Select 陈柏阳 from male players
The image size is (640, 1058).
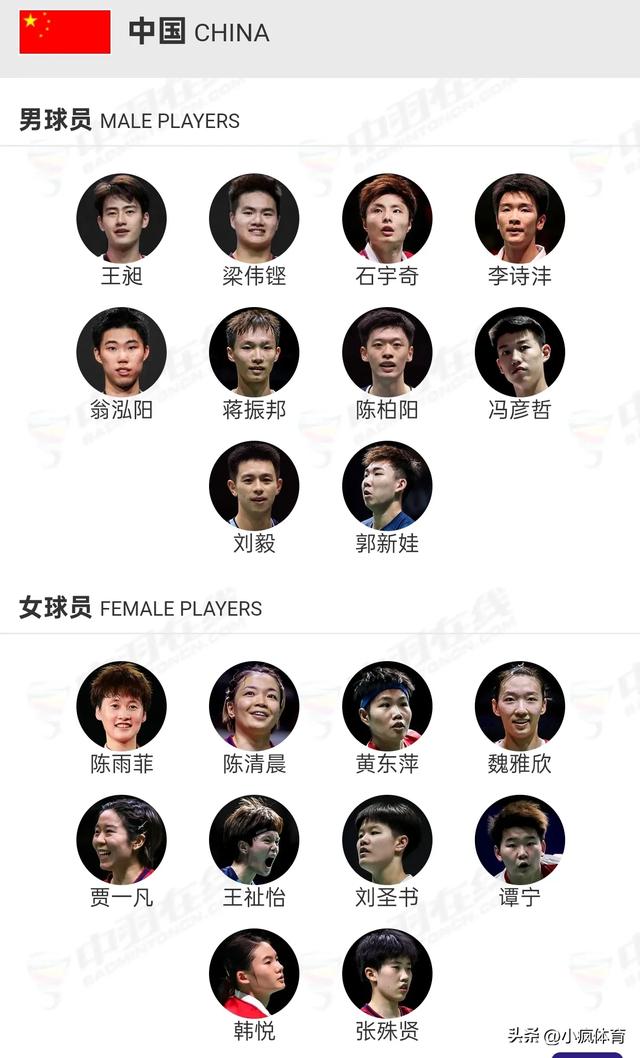coord(387,352)
